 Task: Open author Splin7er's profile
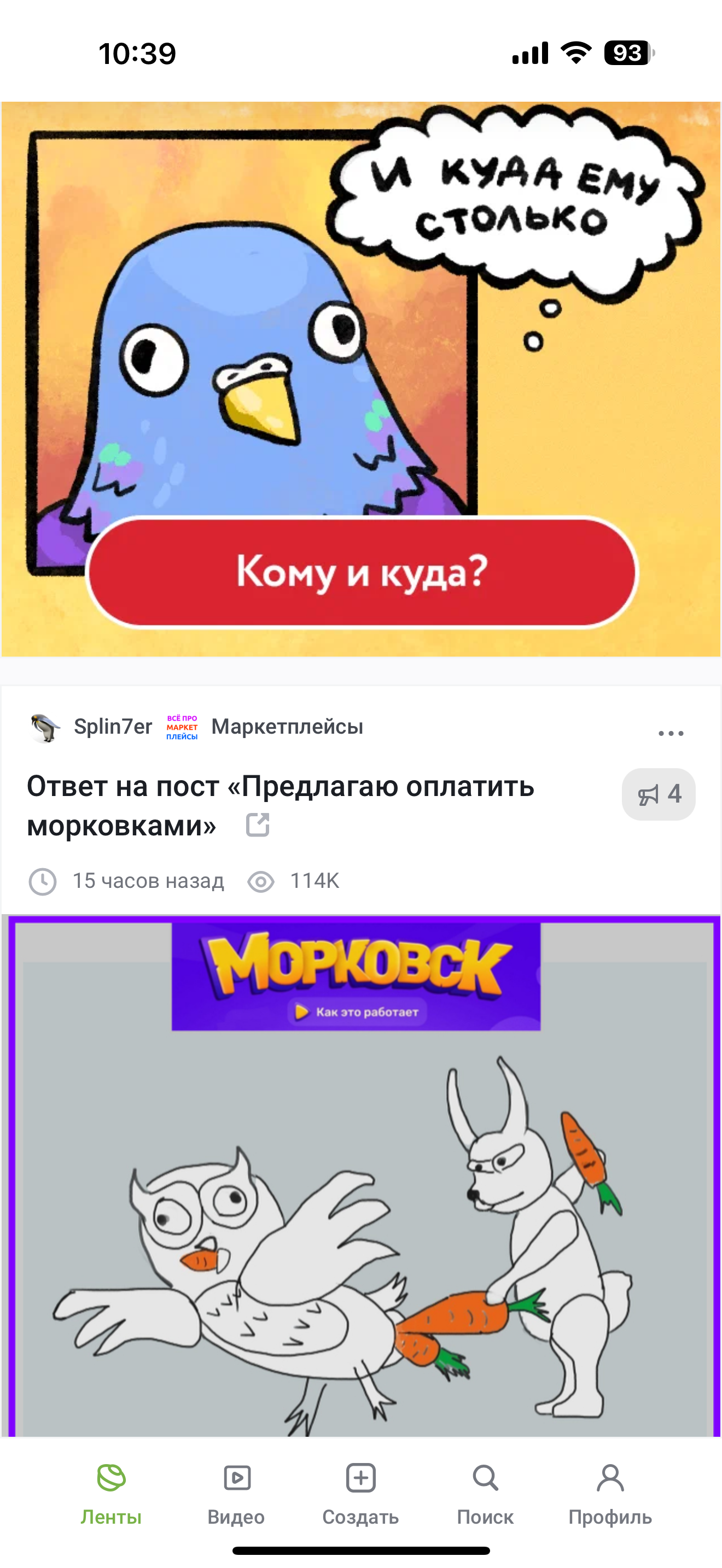(113, 727)
